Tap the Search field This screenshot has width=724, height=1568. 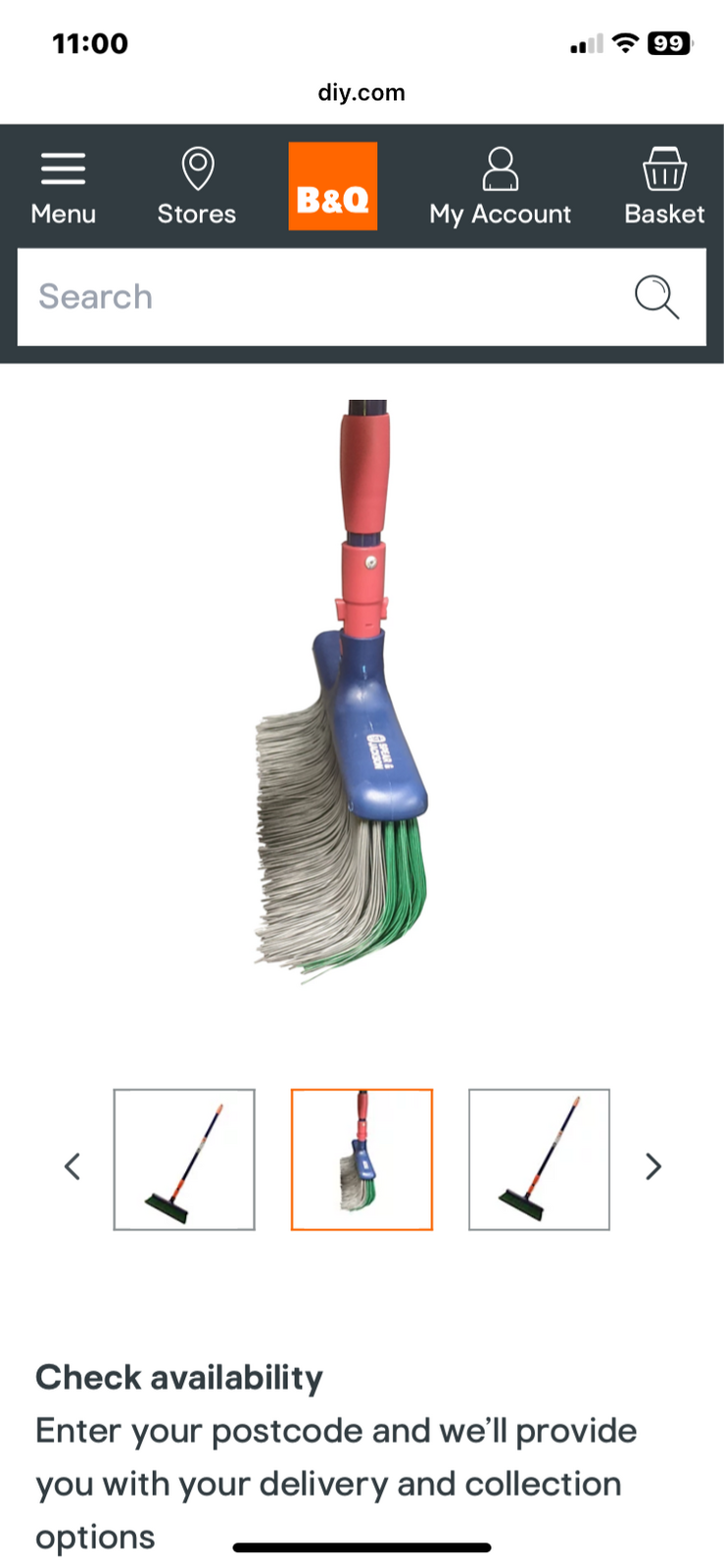point(314,297)
